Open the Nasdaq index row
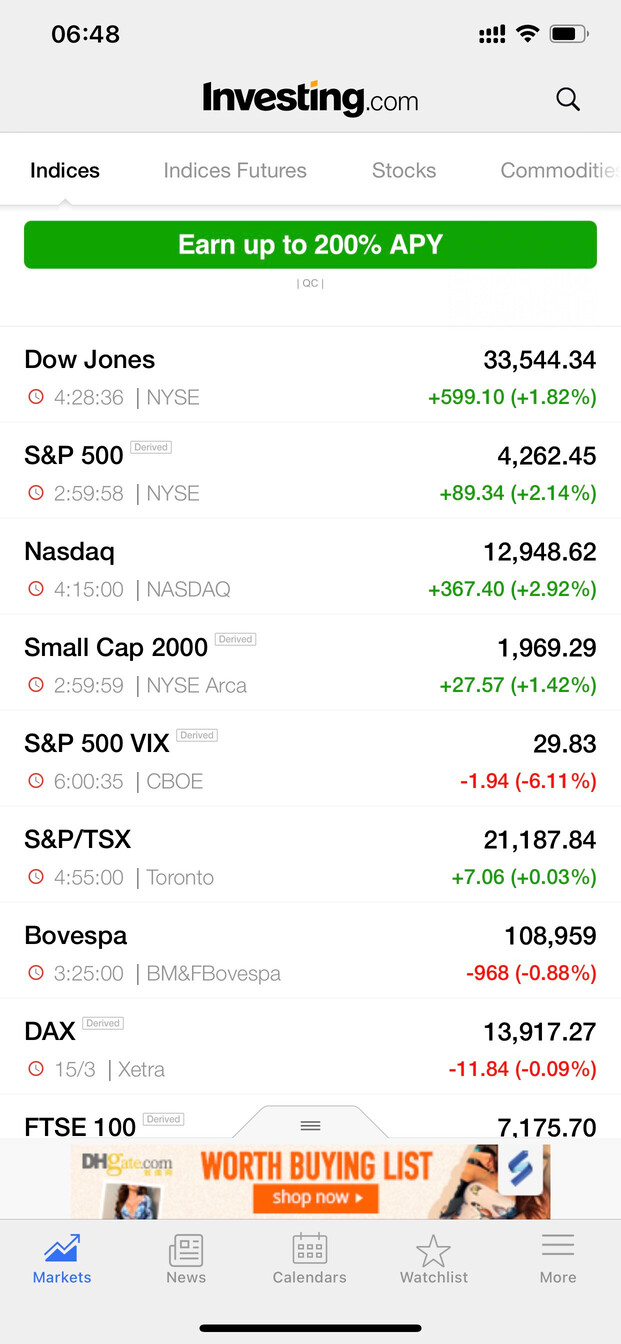621x1344 pixels. pyautogui.click(x=310, y=568)
